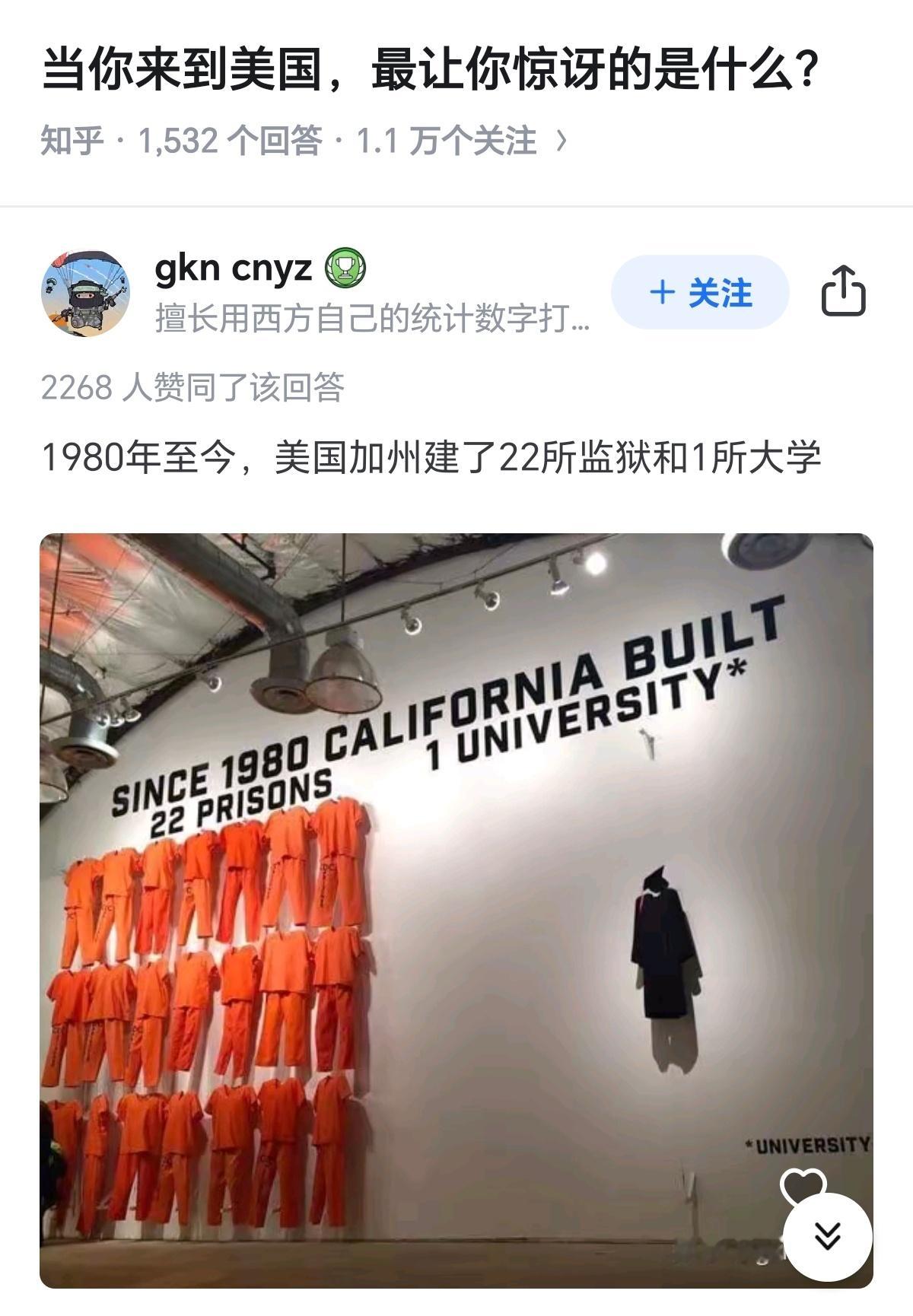Open the question's answers and followers details
The width and height of the screenshot is (913, 1316).
[304, 141]
